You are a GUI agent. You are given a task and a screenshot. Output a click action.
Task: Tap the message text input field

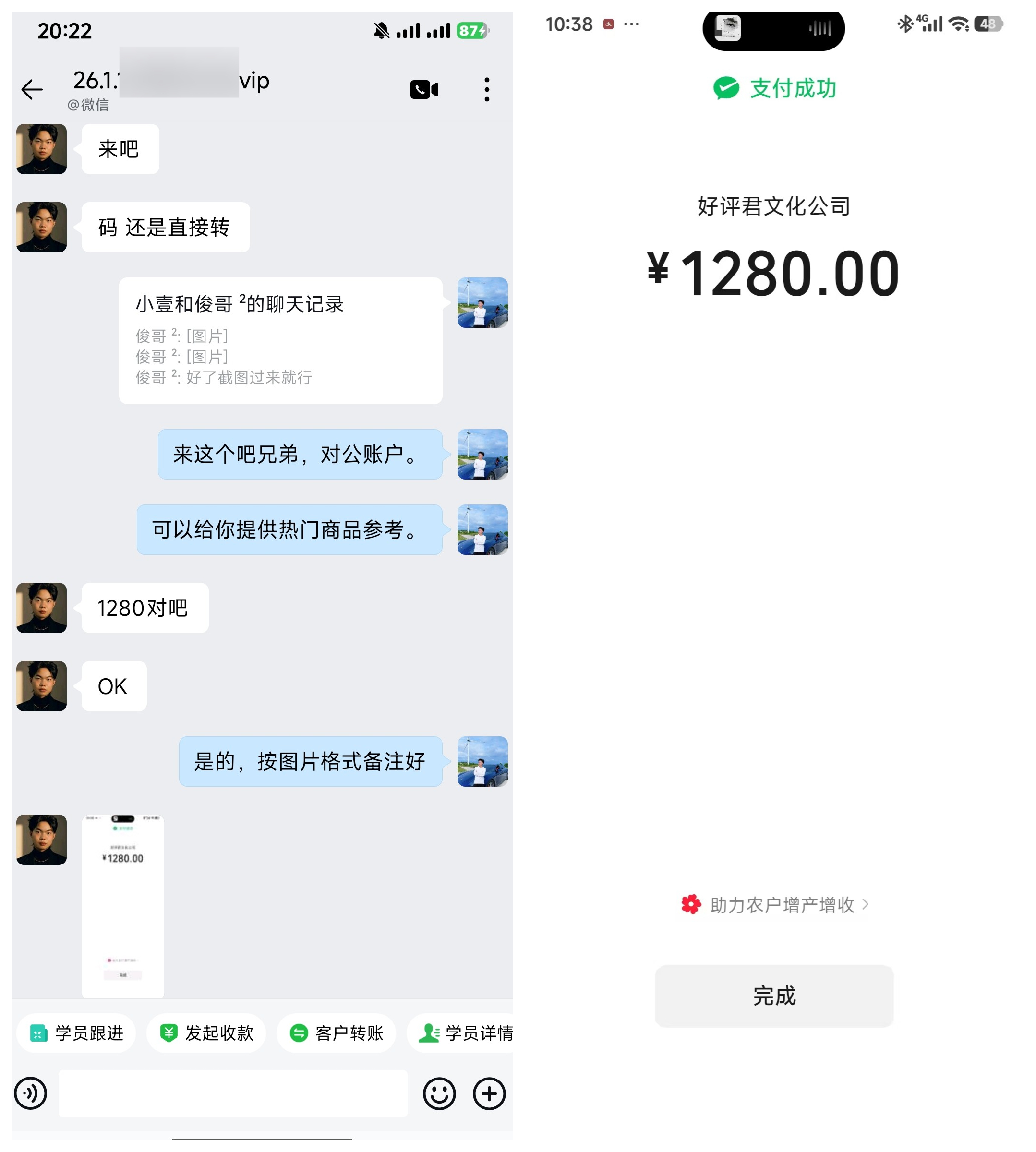coord(233,1093)
